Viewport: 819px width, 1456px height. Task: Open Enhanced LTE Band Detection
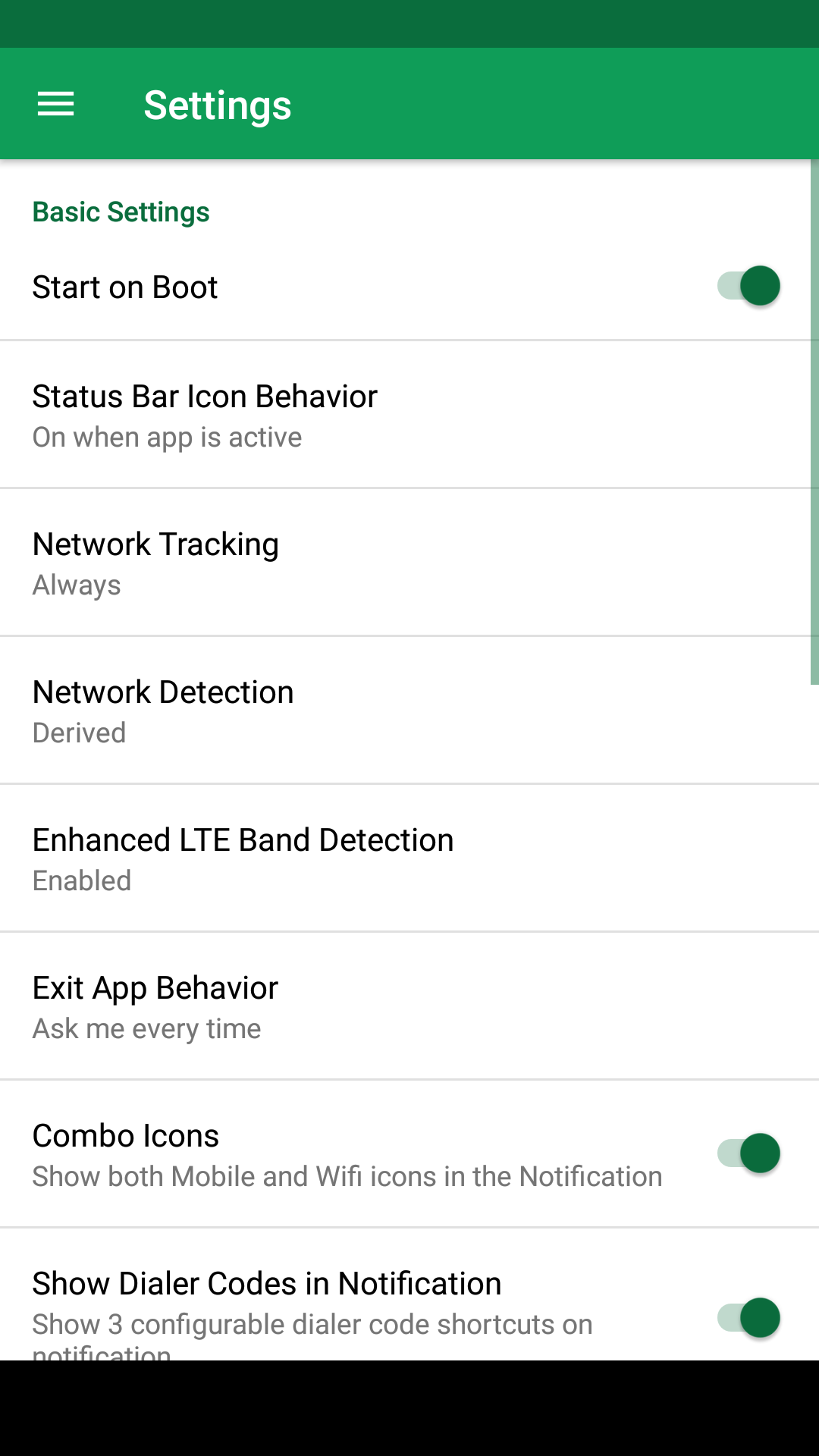coord(409,858)
